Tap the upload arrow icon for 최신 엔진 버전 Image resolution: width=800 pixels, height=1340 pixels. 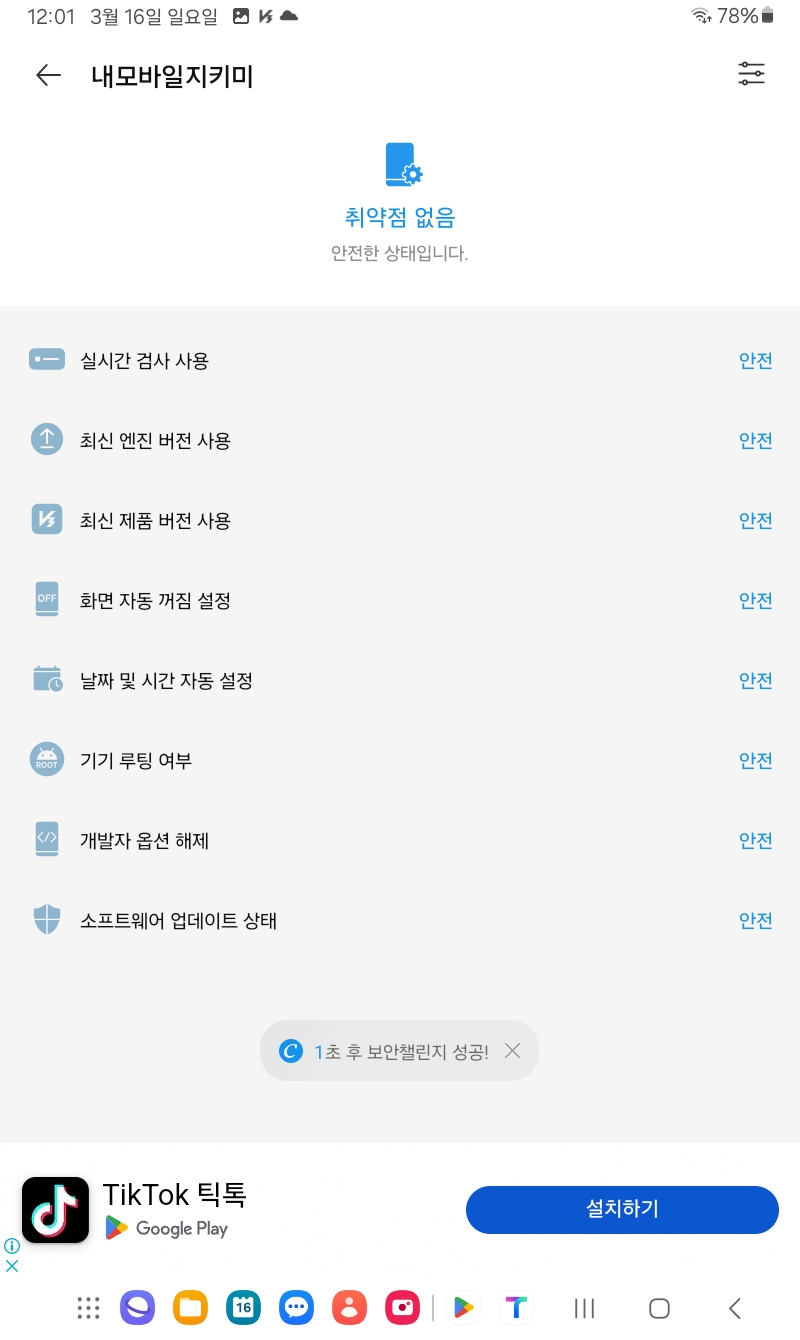[x=46, y=440]
